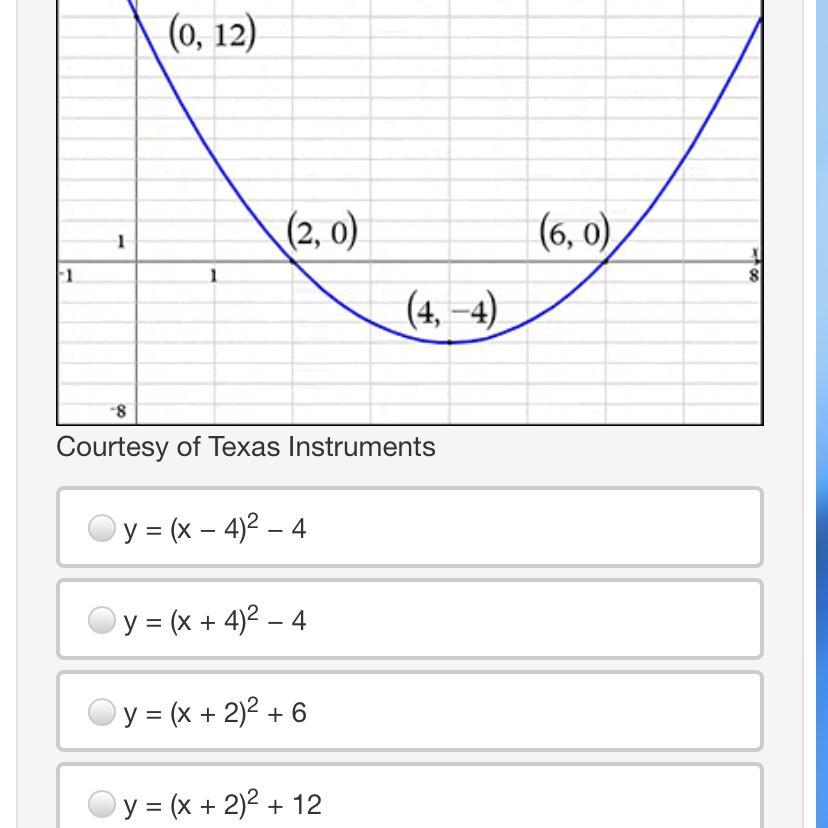Choose option y = (x + 4)² − 4
The height and width of the screenshot is (828, 828).
pyautogui.click(x=102, y=621)
